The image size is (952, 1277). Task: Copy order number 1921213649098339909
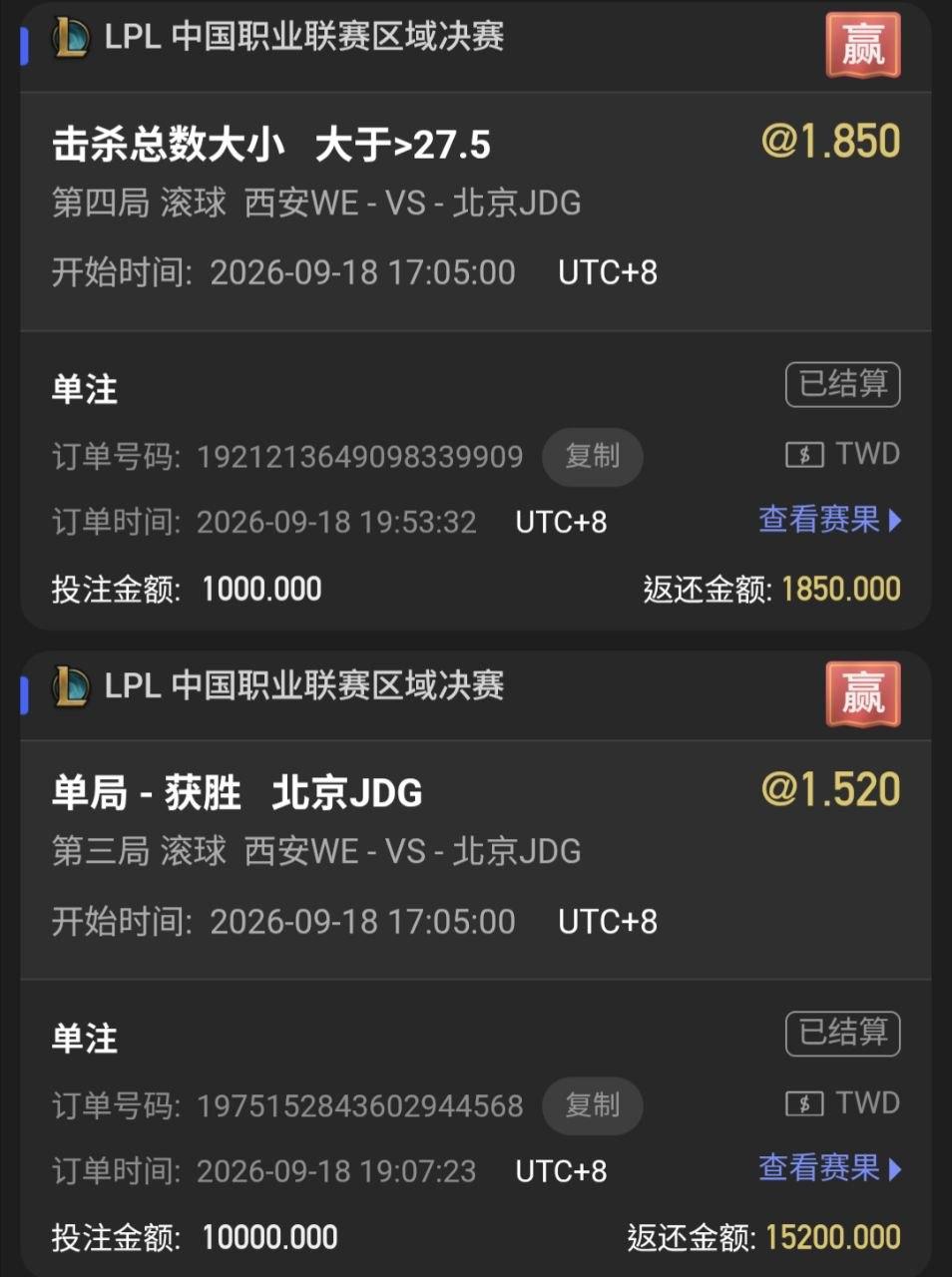592,457
